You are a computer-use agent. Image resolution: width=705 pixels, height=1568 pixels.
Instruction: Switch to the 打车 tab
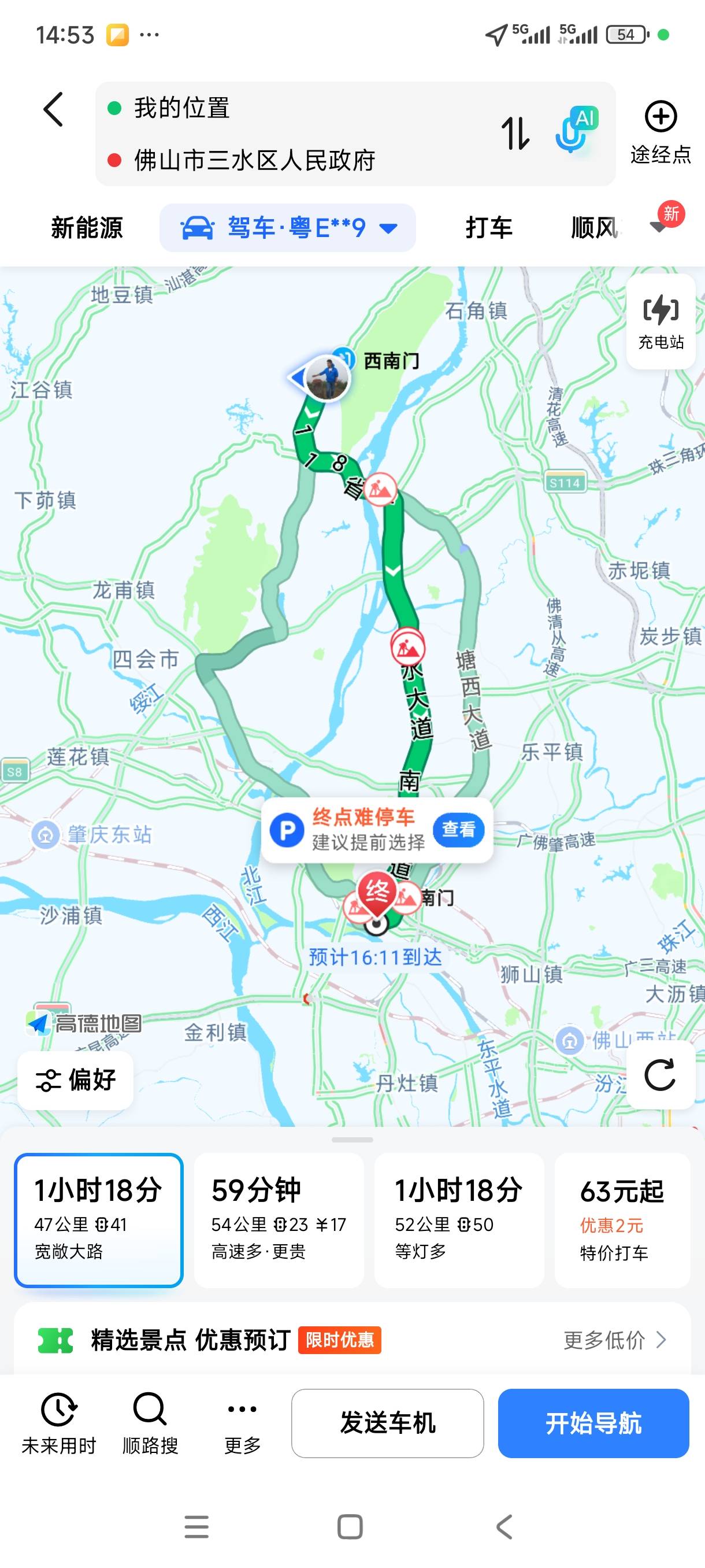click(x=488, y=228)
